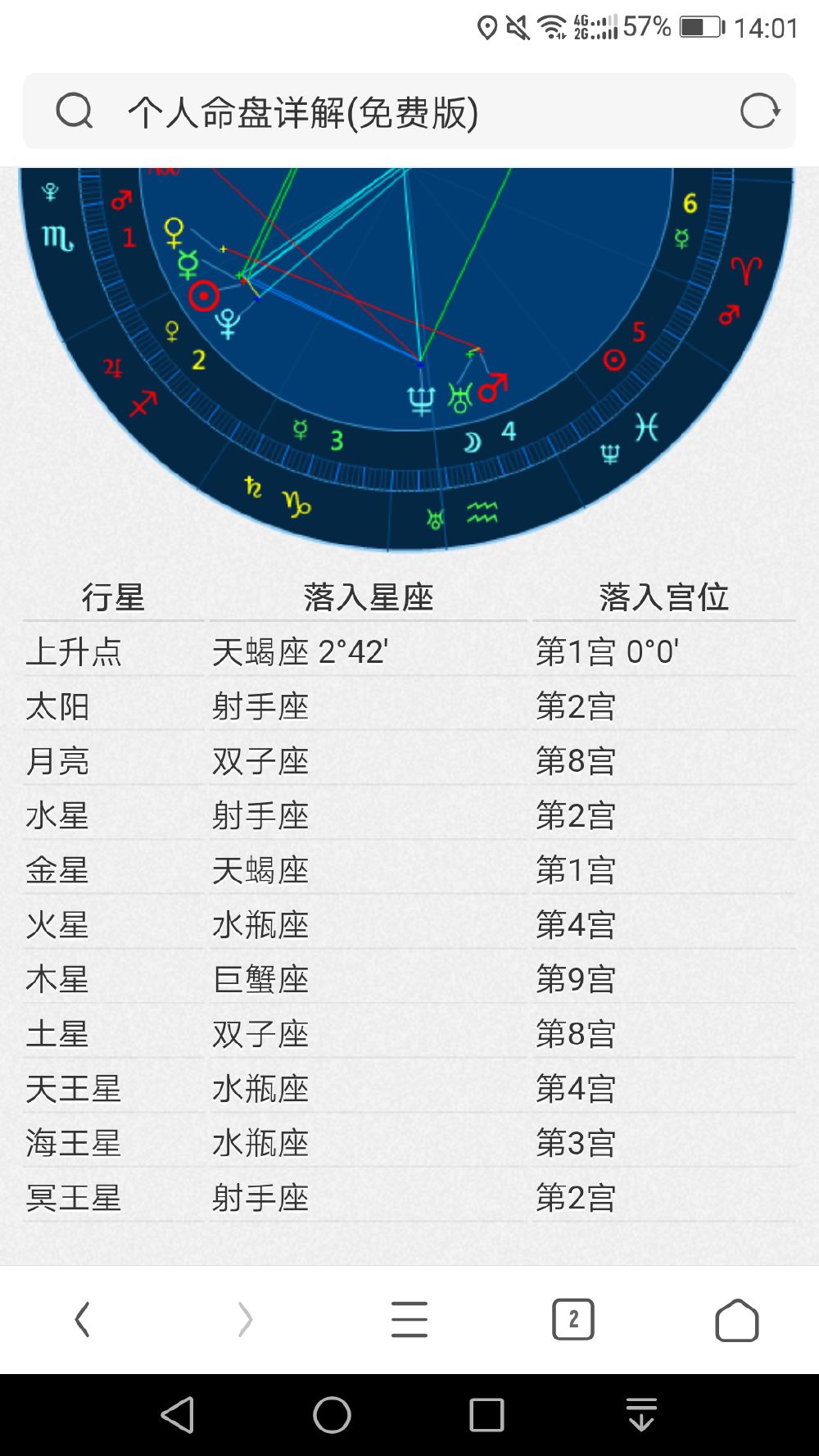Open recent apps with the square button
This screenshot has width=819, height=1456.
pos(486,1415)
